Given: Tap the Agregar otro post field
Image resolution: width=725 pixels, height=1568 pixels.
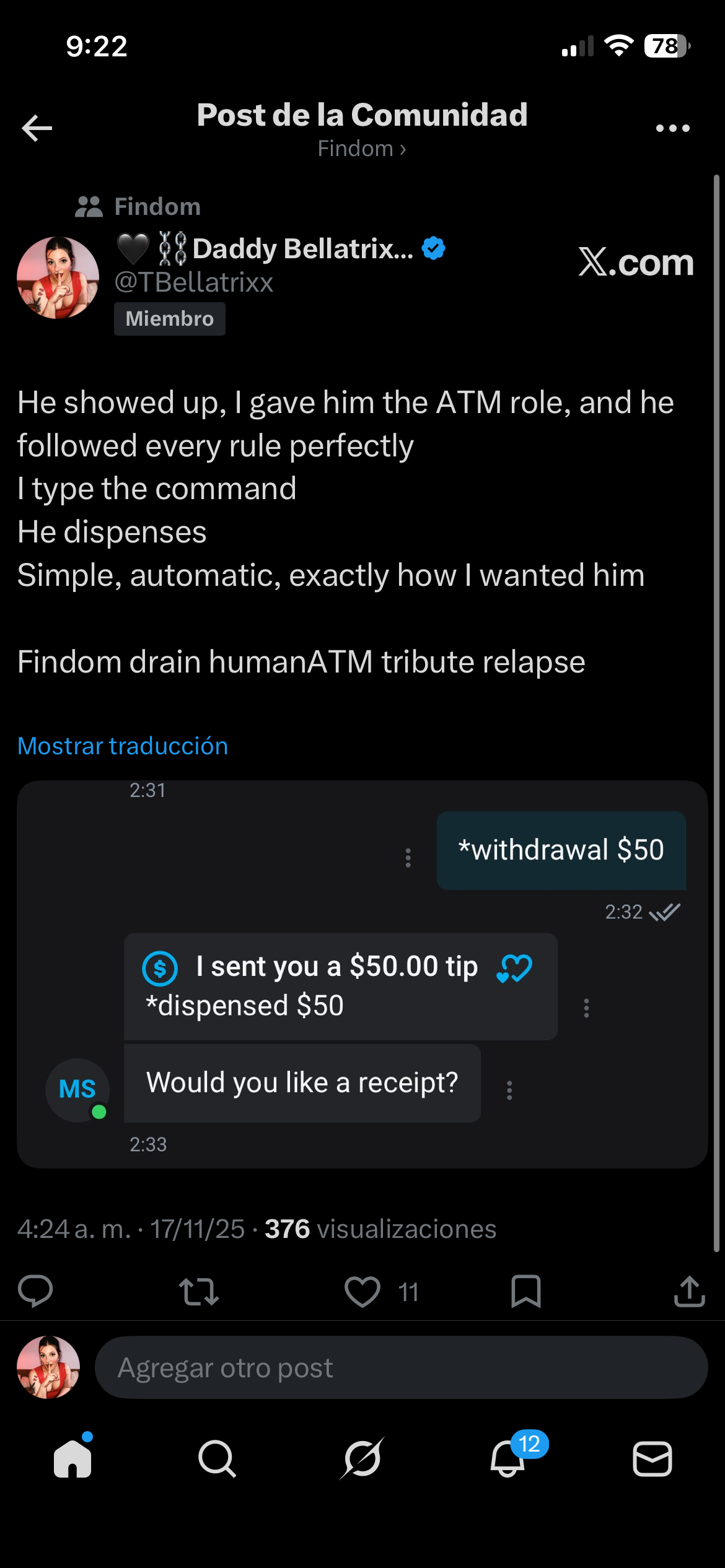Looking at the screenshot, I should 400,1367.
